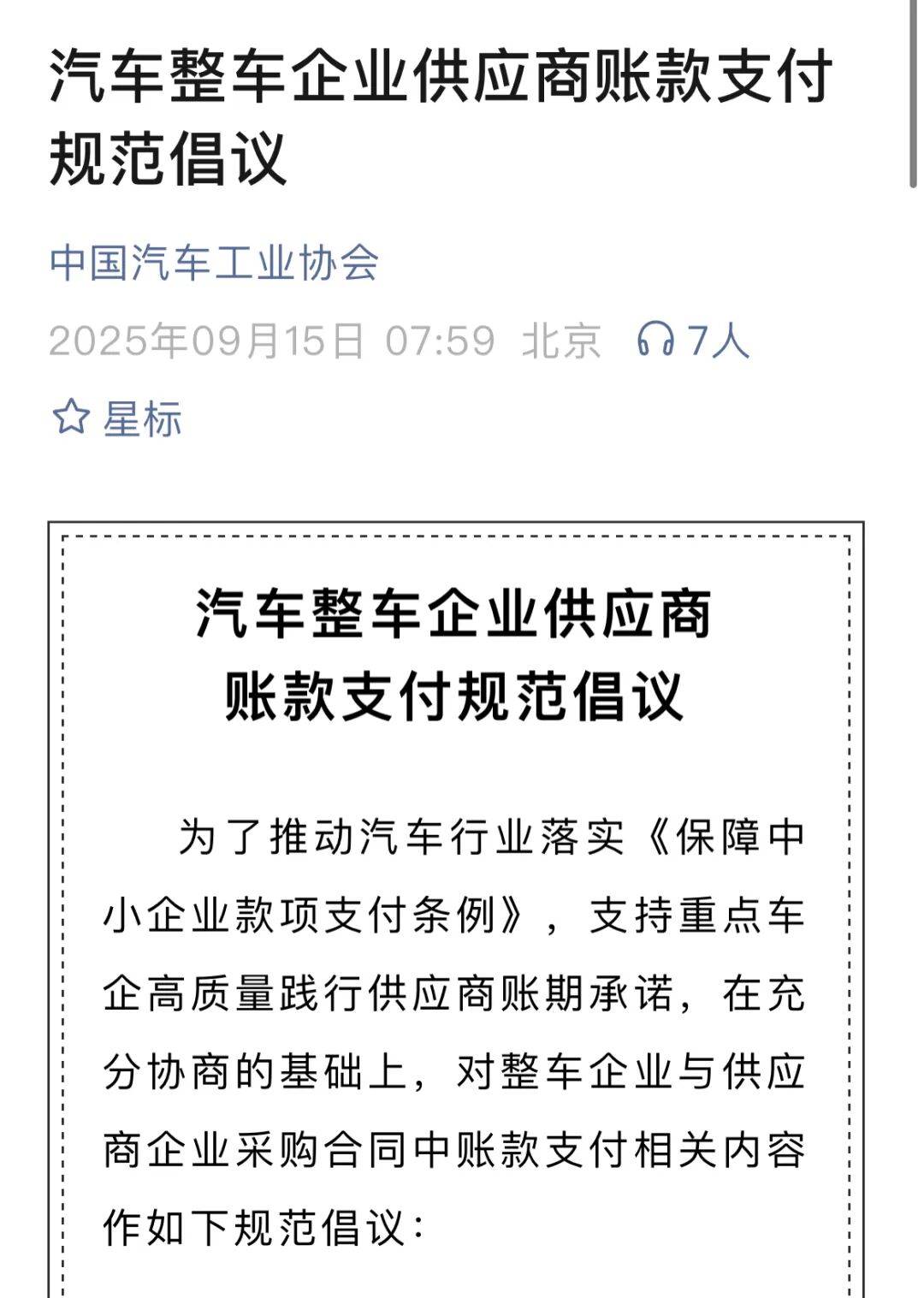Open the 中国汽车工业协会 account page
Screen dimensions: 924x1298
click(214, 263)
